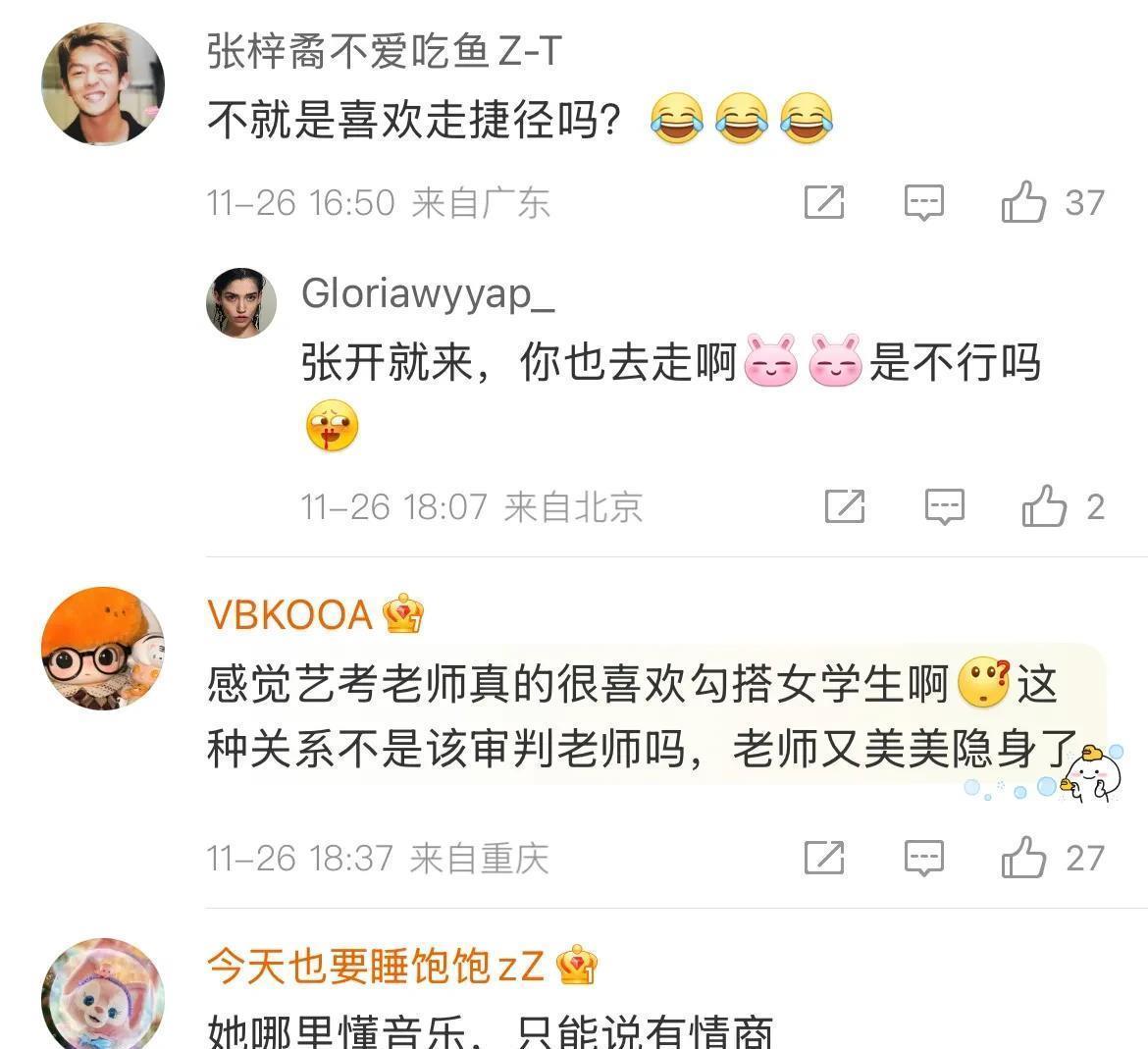Open VBKOOA's avatar
Image resolution: width=1148 pixels, height=1049 pixels.
(x=102, y=649)
